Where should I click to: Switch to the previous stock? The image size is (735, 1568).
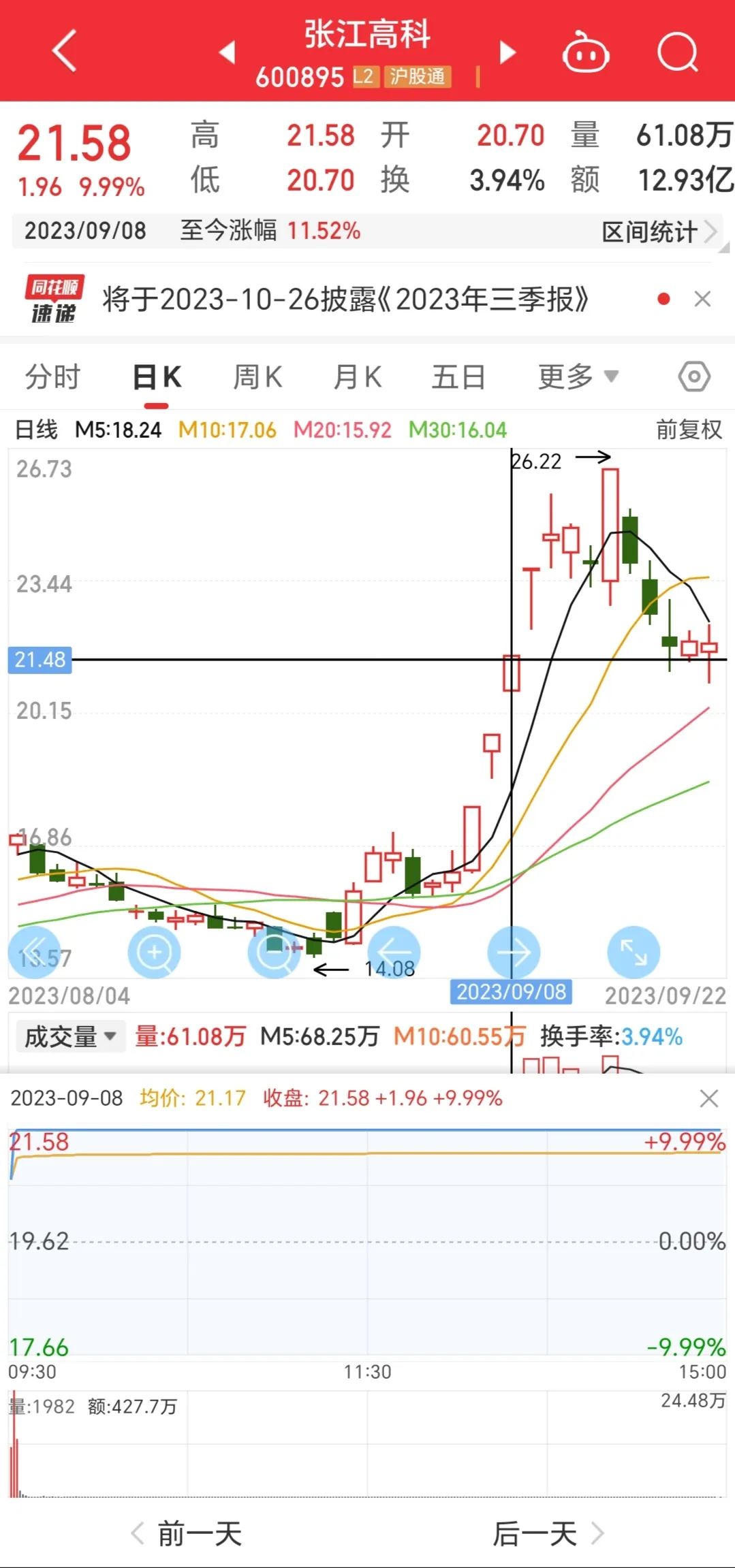tap(227, 52)
